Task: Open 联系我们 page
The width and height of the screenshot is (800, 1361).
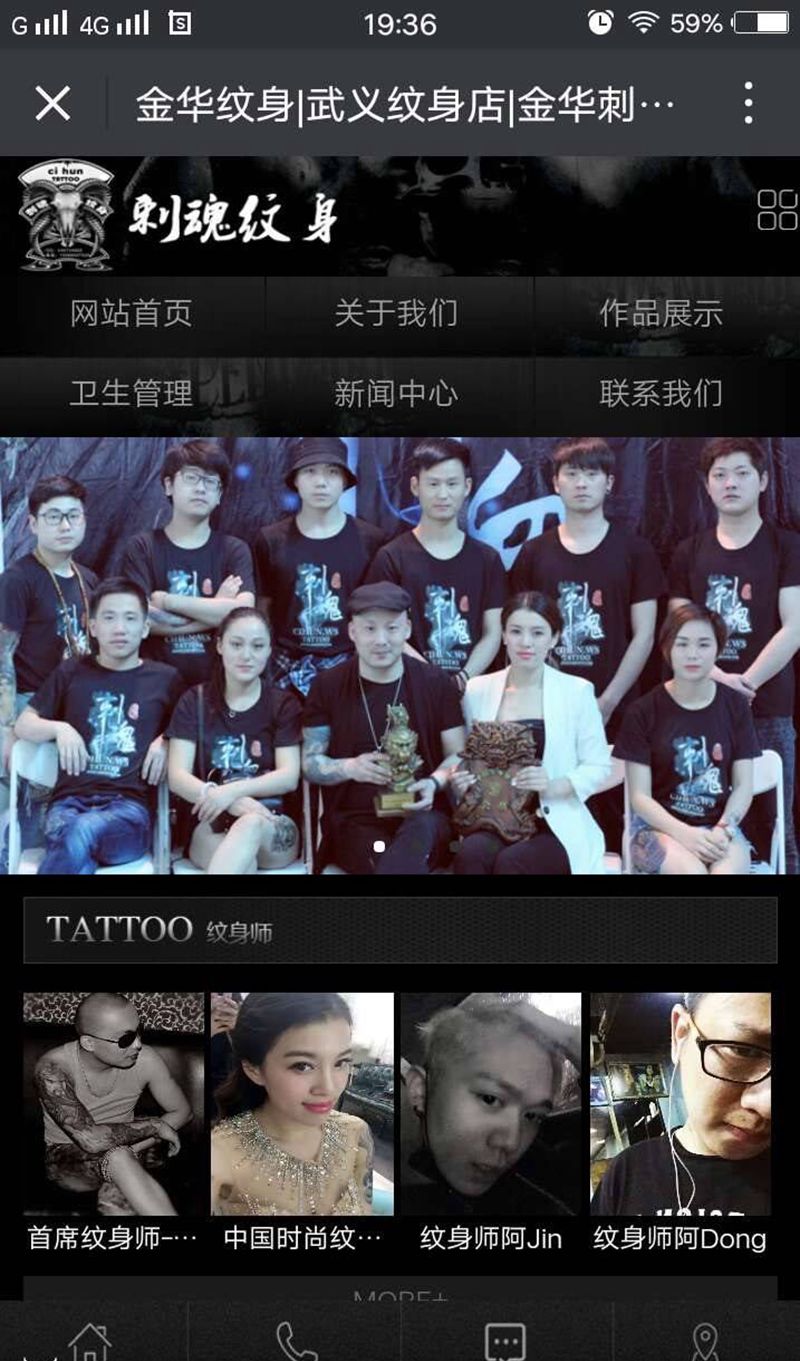Action: pyautogui.click(x=661, y=393)
